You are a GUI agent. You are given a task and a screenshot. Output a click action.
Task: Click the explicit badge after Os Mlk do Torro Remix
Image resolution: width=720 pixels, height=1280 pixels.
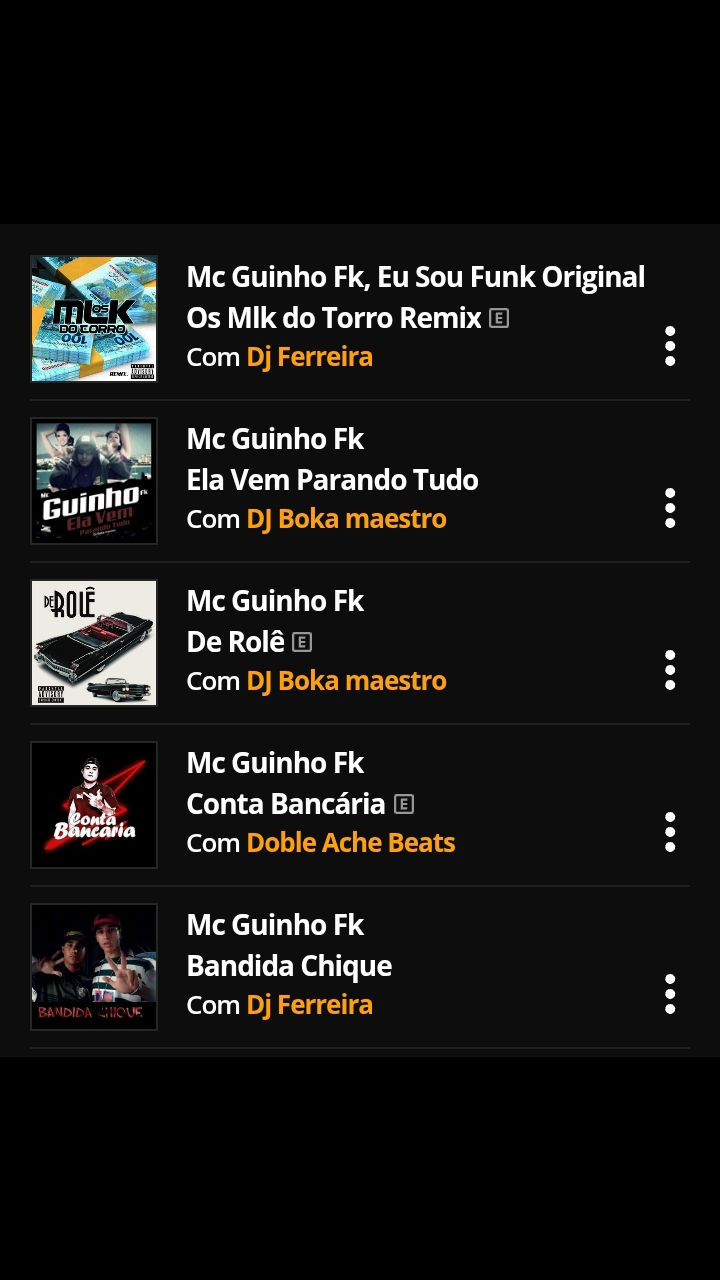point(500,317)
